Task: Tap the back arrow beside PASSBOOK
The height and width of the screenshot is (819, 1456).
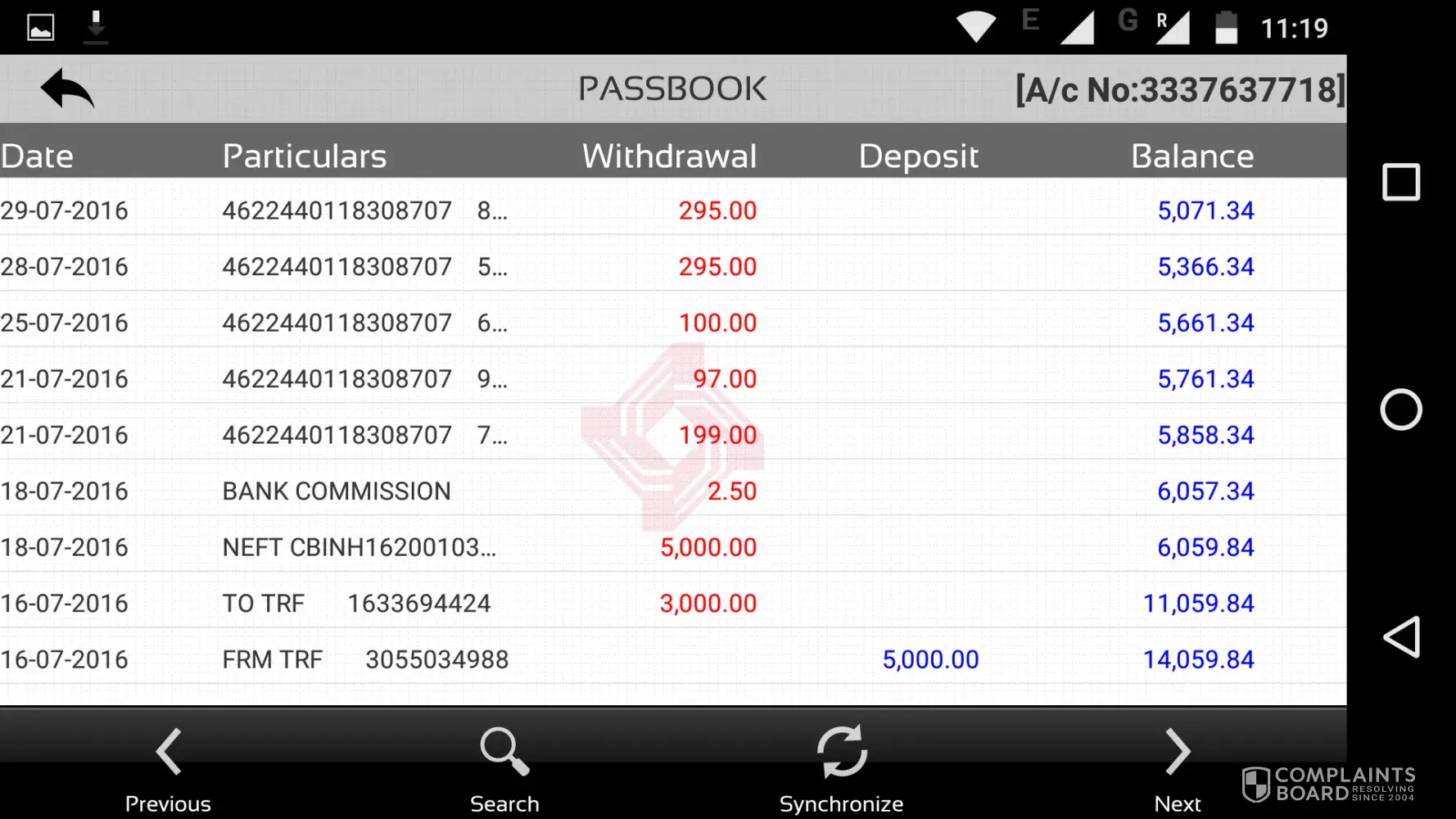Action: [x=67, y=88]
